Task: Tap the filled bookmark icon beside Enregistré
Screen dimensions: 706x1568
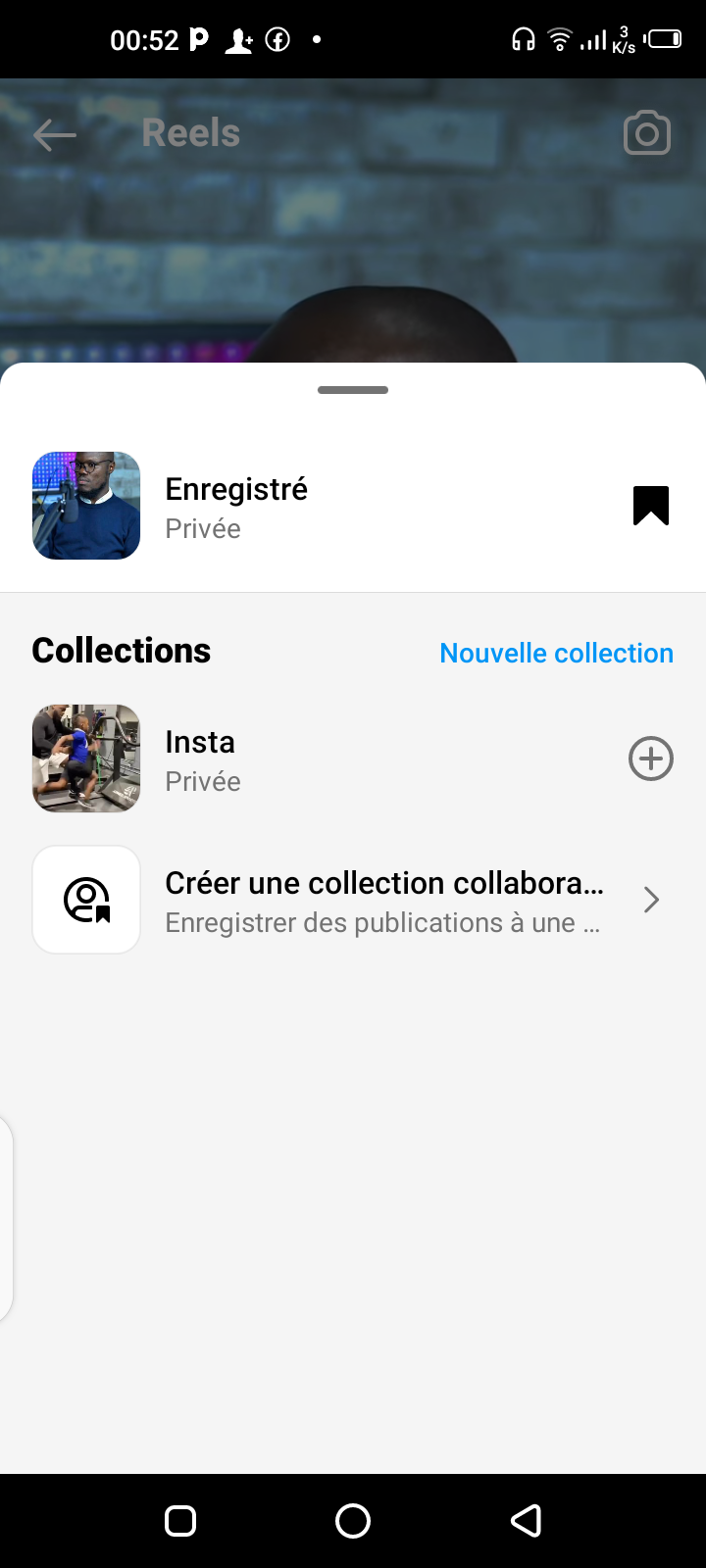Action: point(651,506)
